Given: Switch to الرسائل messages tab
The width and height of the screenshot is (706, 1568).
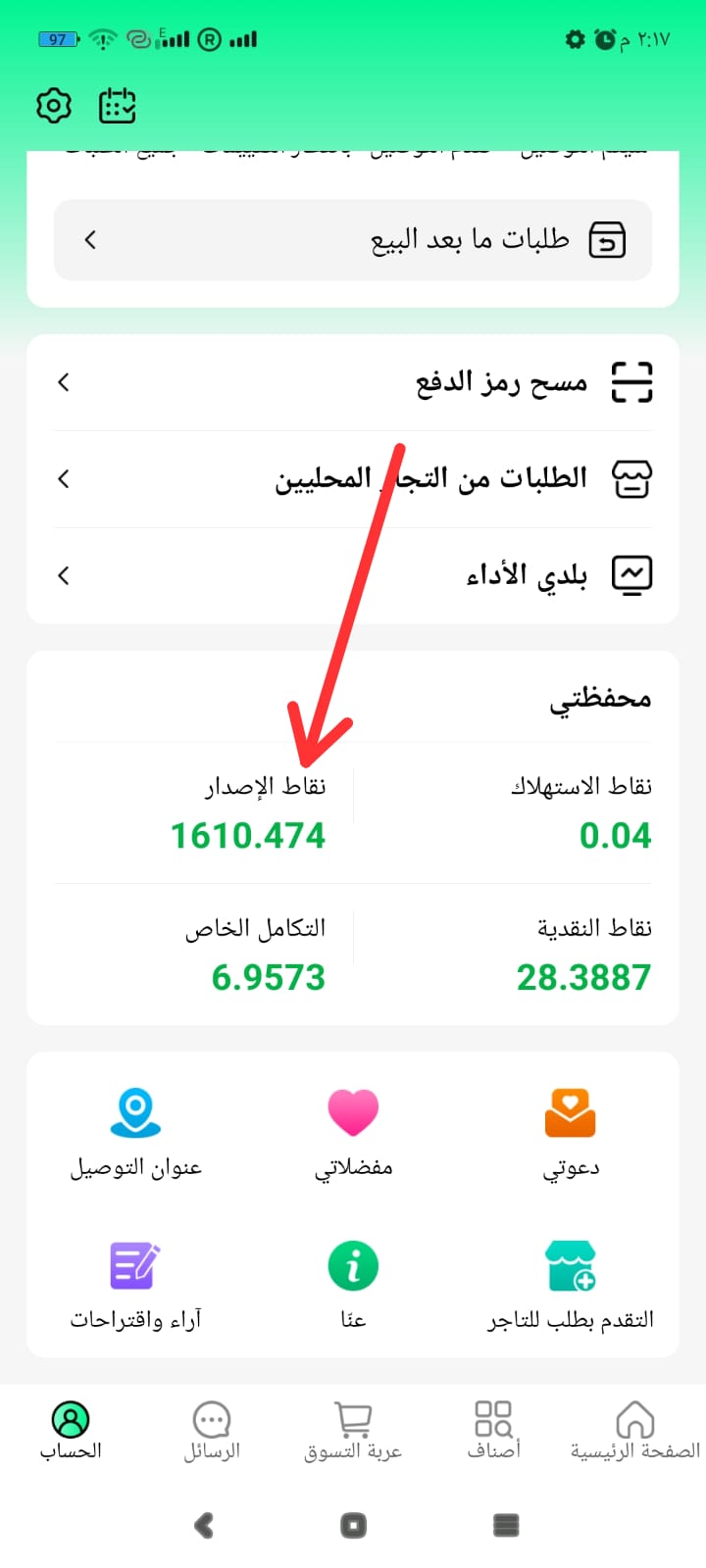Looking at the screenshot, I should 212,1431.
